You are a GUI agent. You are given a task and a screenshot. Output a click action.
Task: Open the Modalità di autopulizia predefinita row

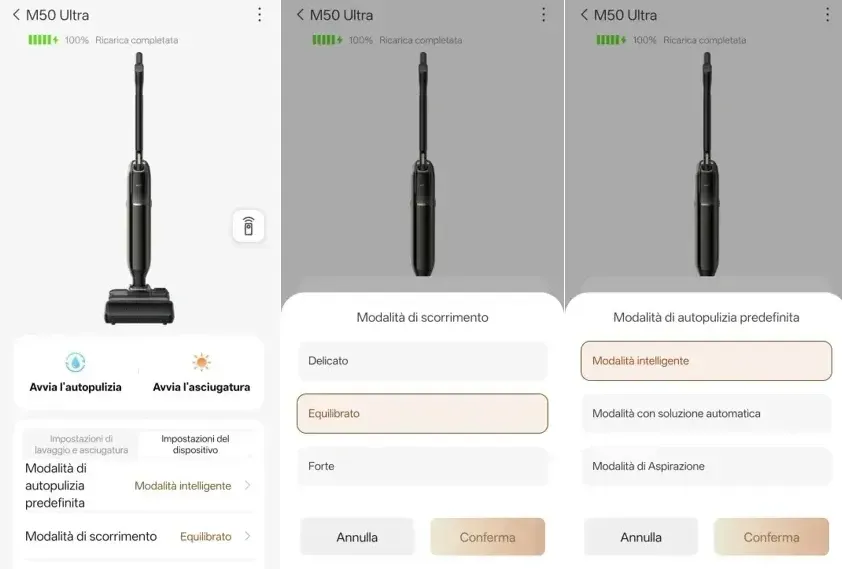(x=138, y=485)
